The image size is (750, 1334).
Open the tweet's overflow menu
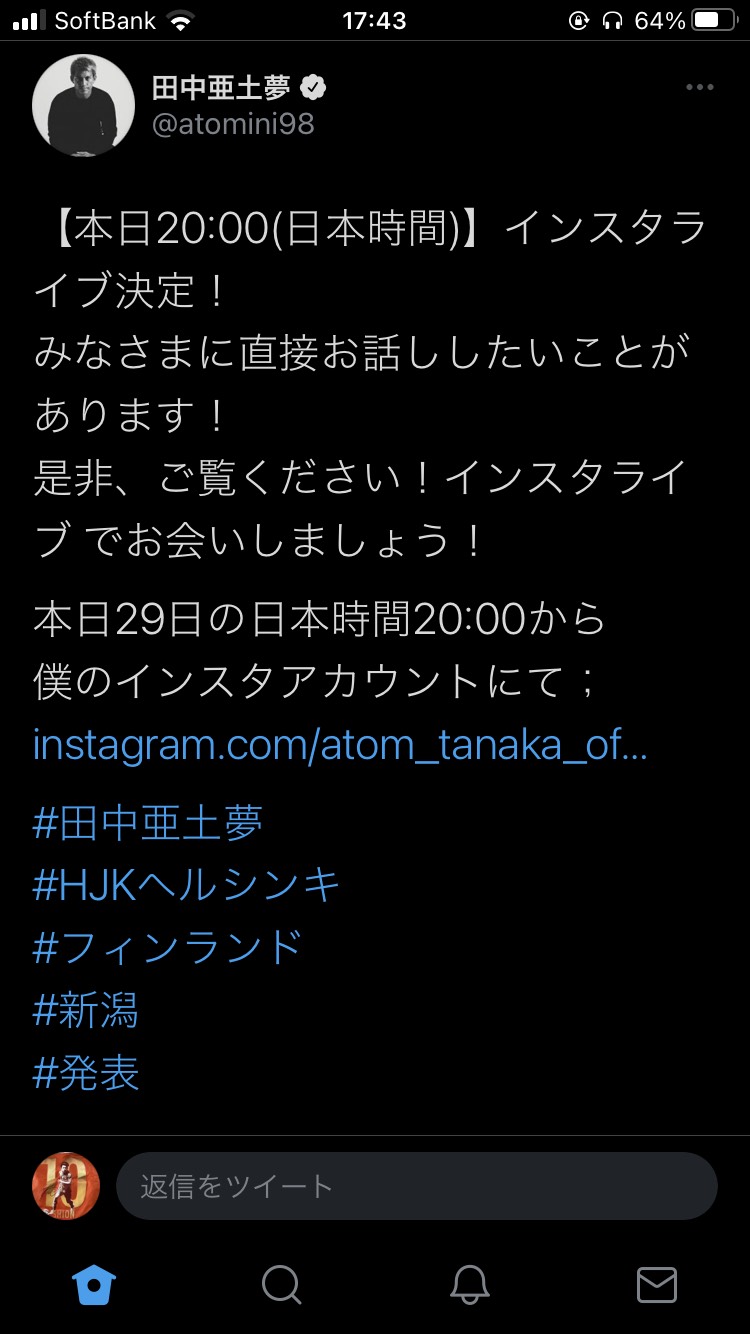[699, 88]
